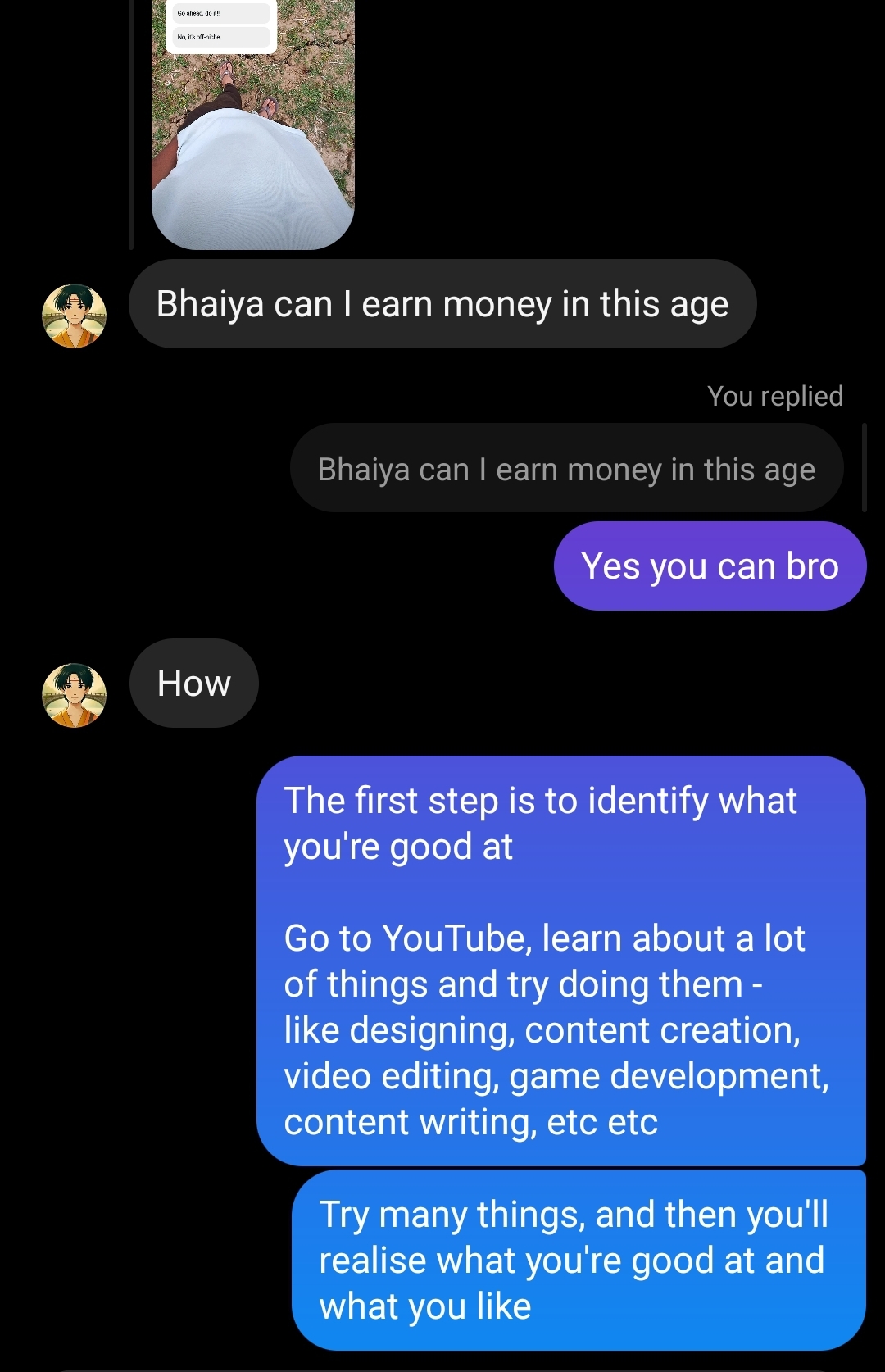Open sender's avatar beside "Bhaiya can I earn"
This screenshot has width=885, height=1372.
click(74, 316)
